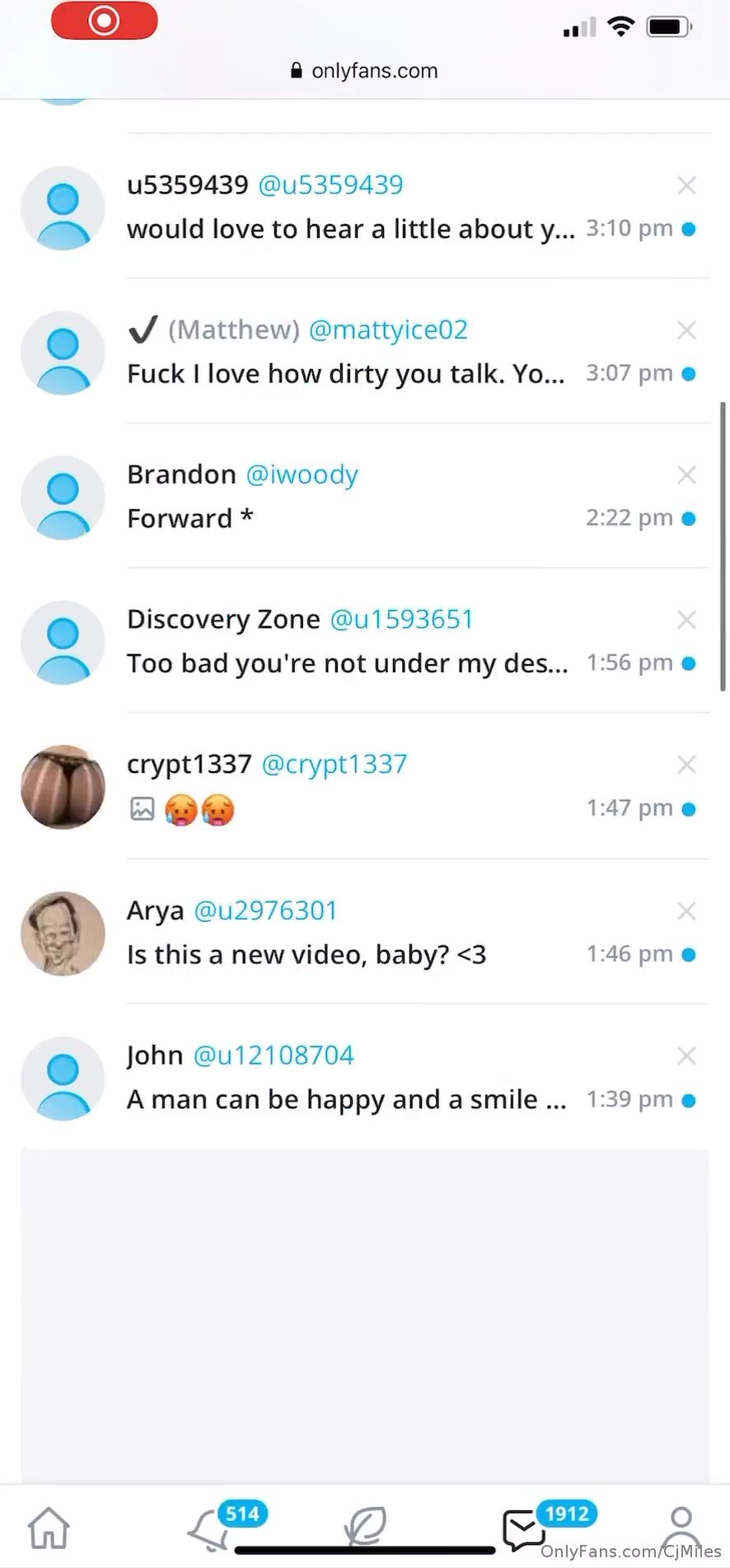Viewport: 730px width, 1568px height.
Task: Dismiss the u5359439 chat with X
Action: 686,185
